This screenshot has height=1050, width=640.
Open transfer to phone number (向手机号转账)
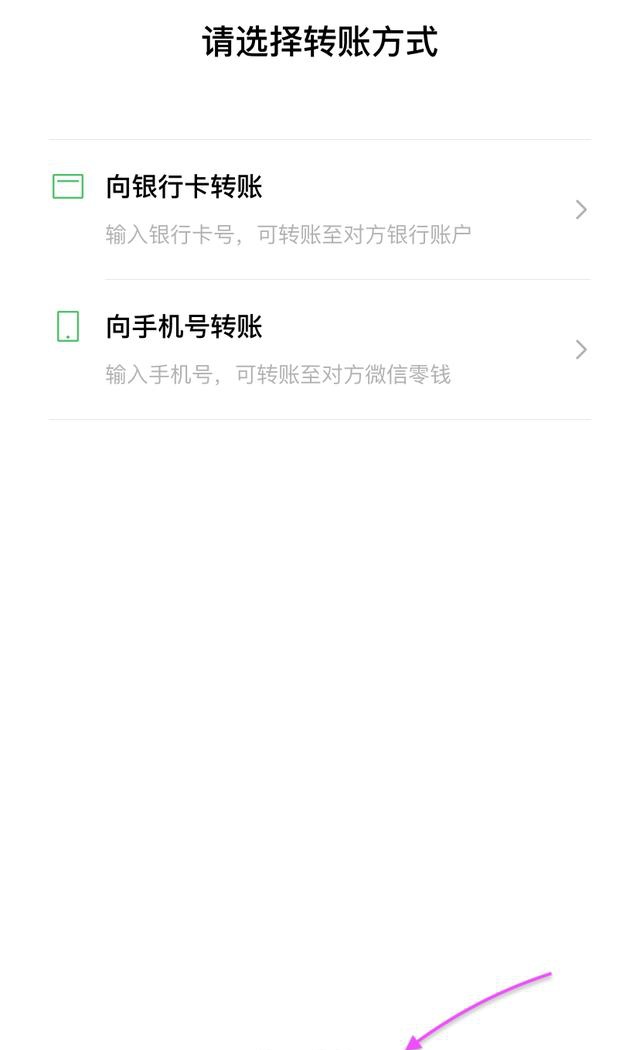pos(318,349)
